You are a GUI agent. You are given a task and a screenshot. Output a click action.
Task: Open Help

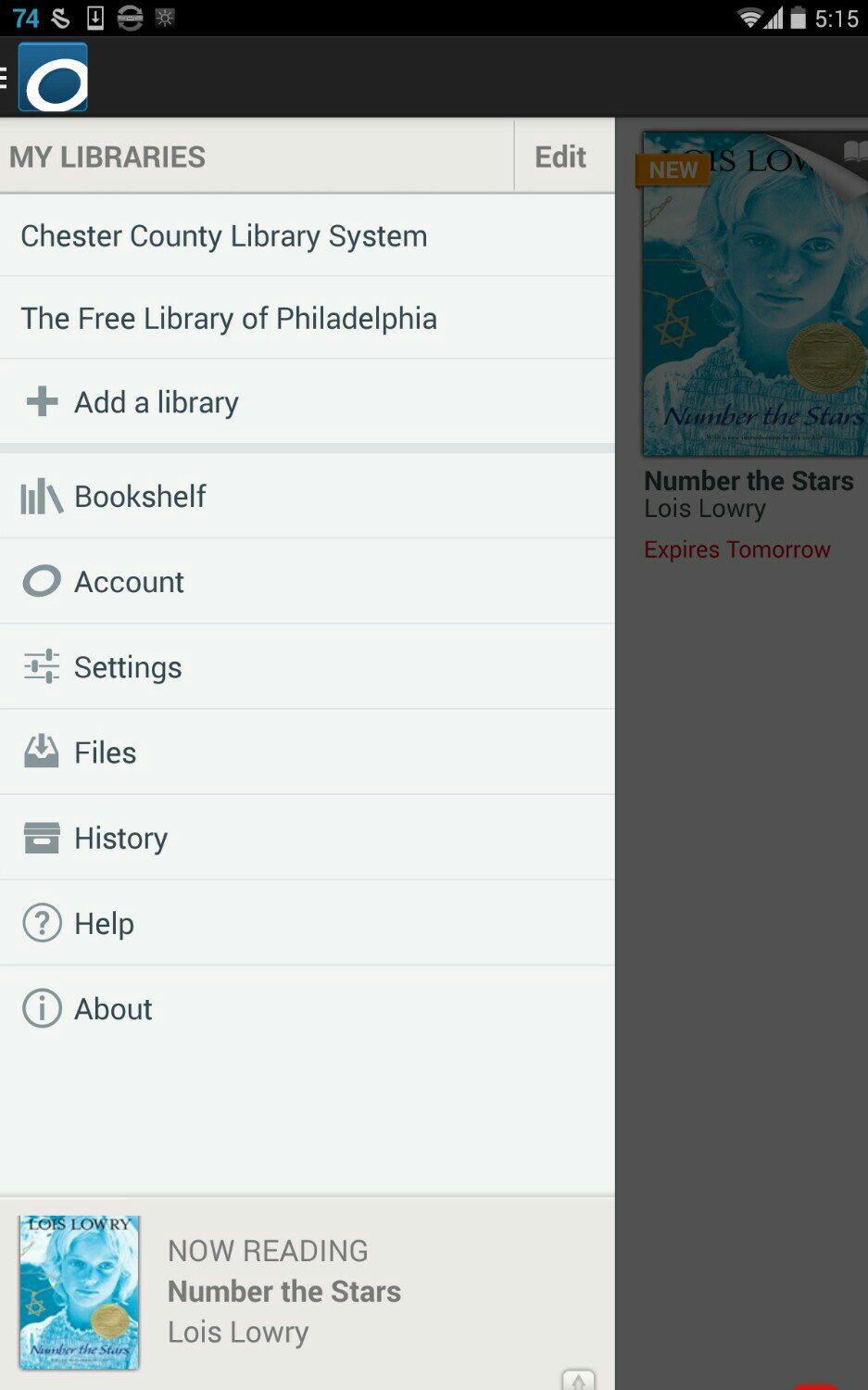click(x=104, y=924)
